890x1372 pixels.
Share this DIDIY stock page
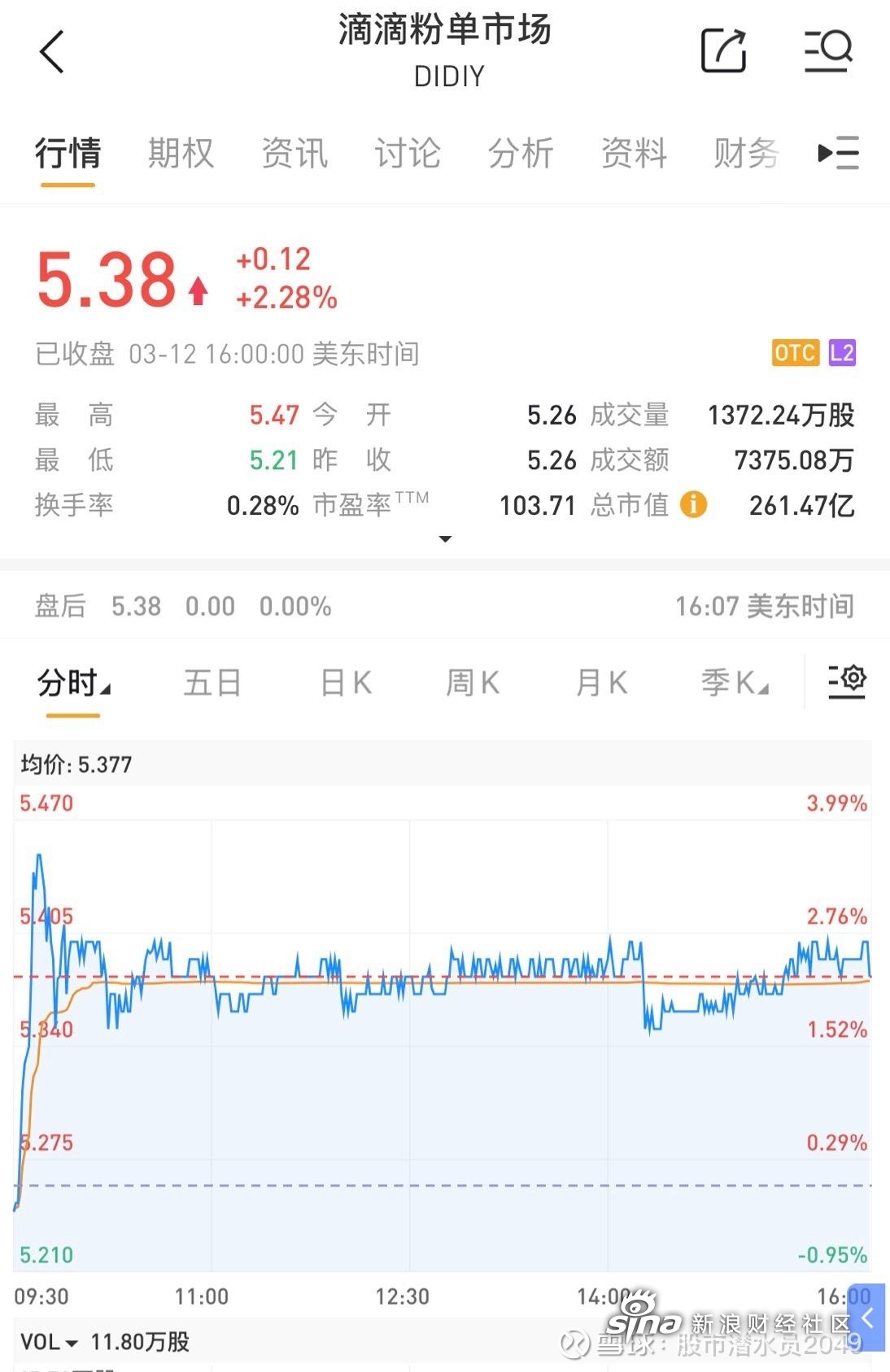coord(722,50)
